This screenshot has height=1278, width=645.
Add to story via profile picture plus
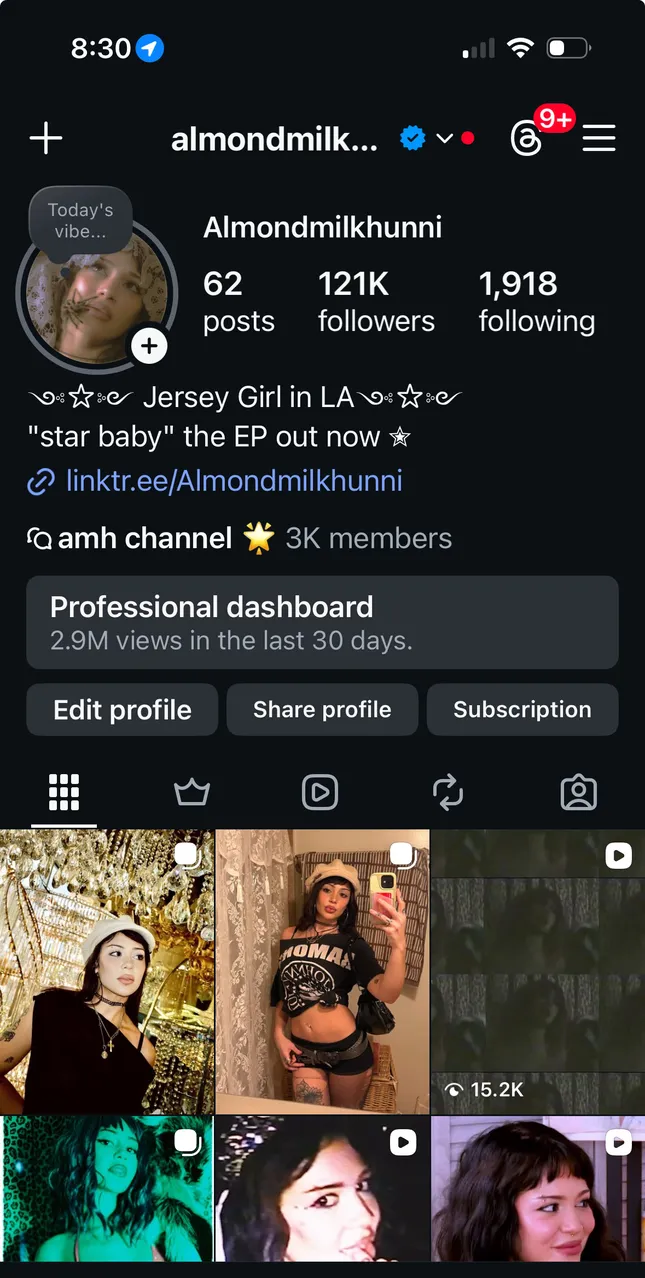[x=149, y=346]
